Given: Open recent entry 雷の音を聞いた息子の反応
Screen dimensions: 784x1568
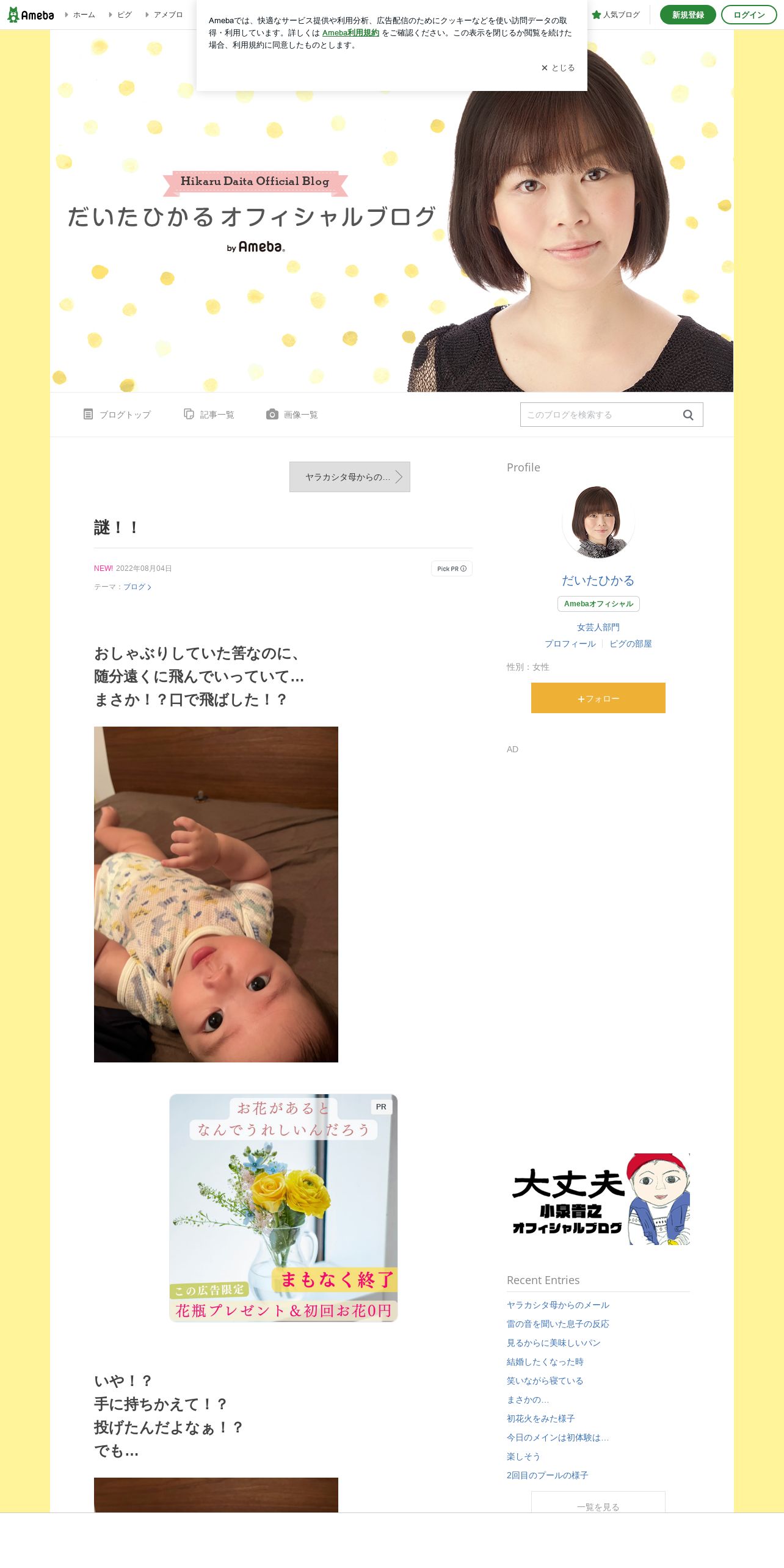Looking at the screenshot, I should click(558, 1324).
